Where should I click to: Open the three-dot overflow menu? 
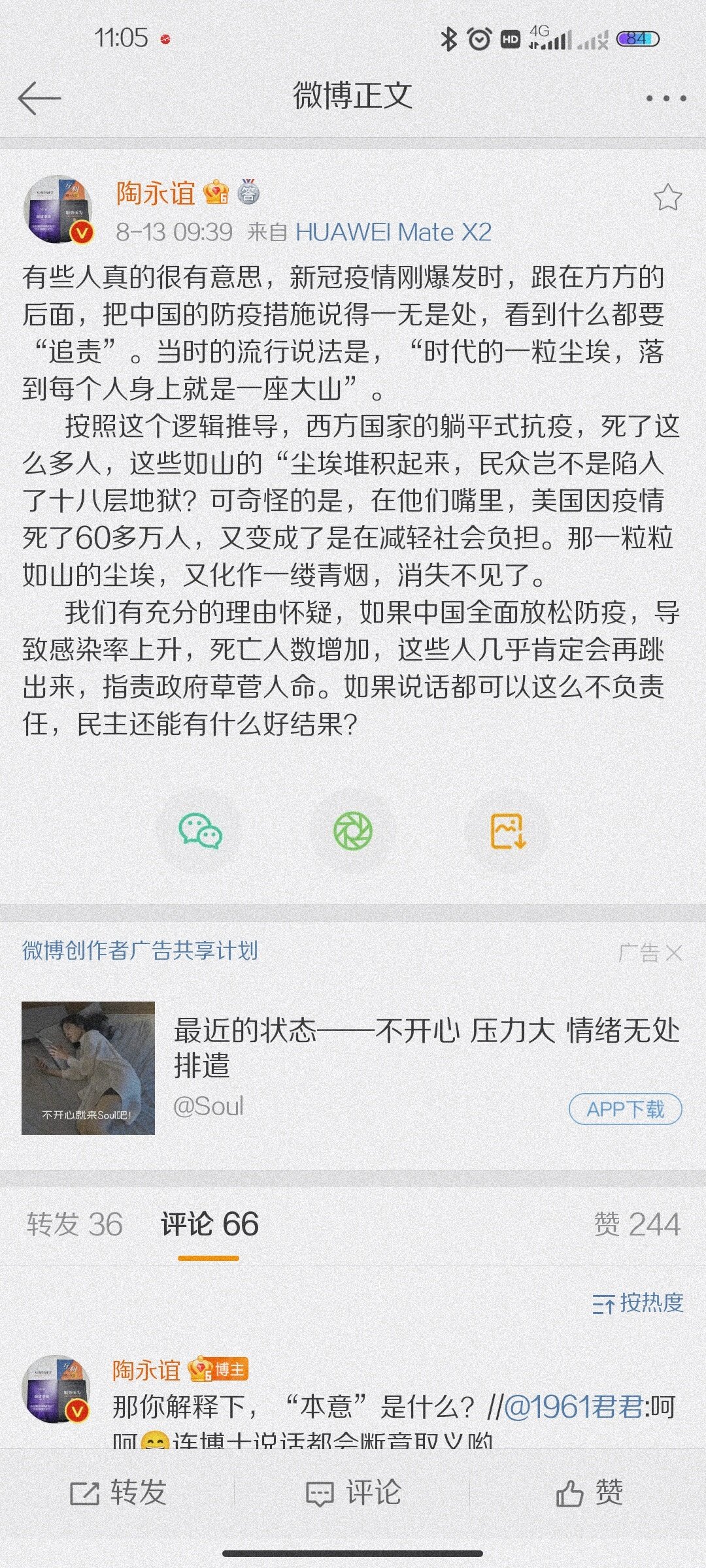(x=665, y=98)
